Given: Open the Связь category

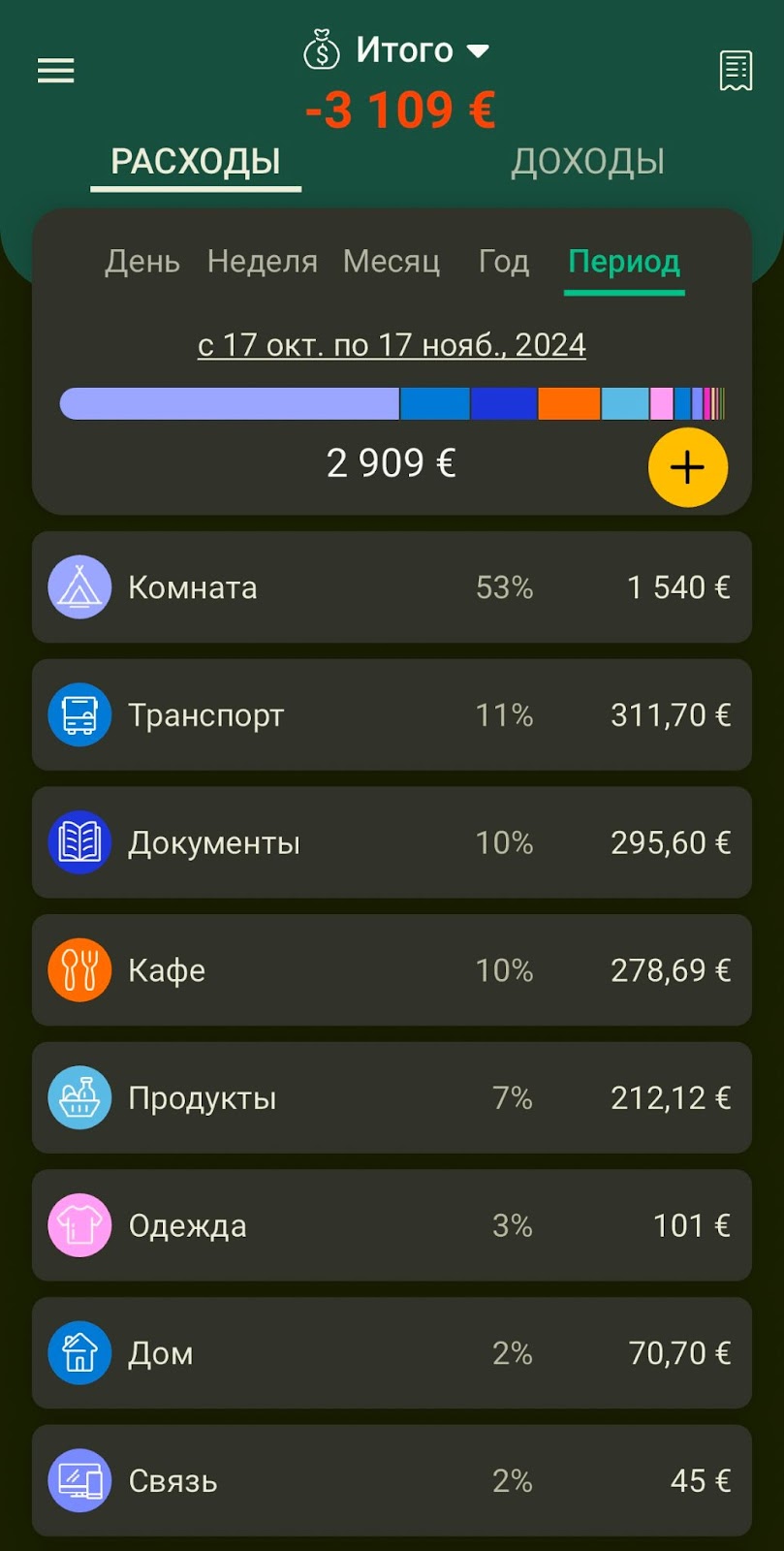Looking at the screenshot, I should click(x=392, y=1481).
